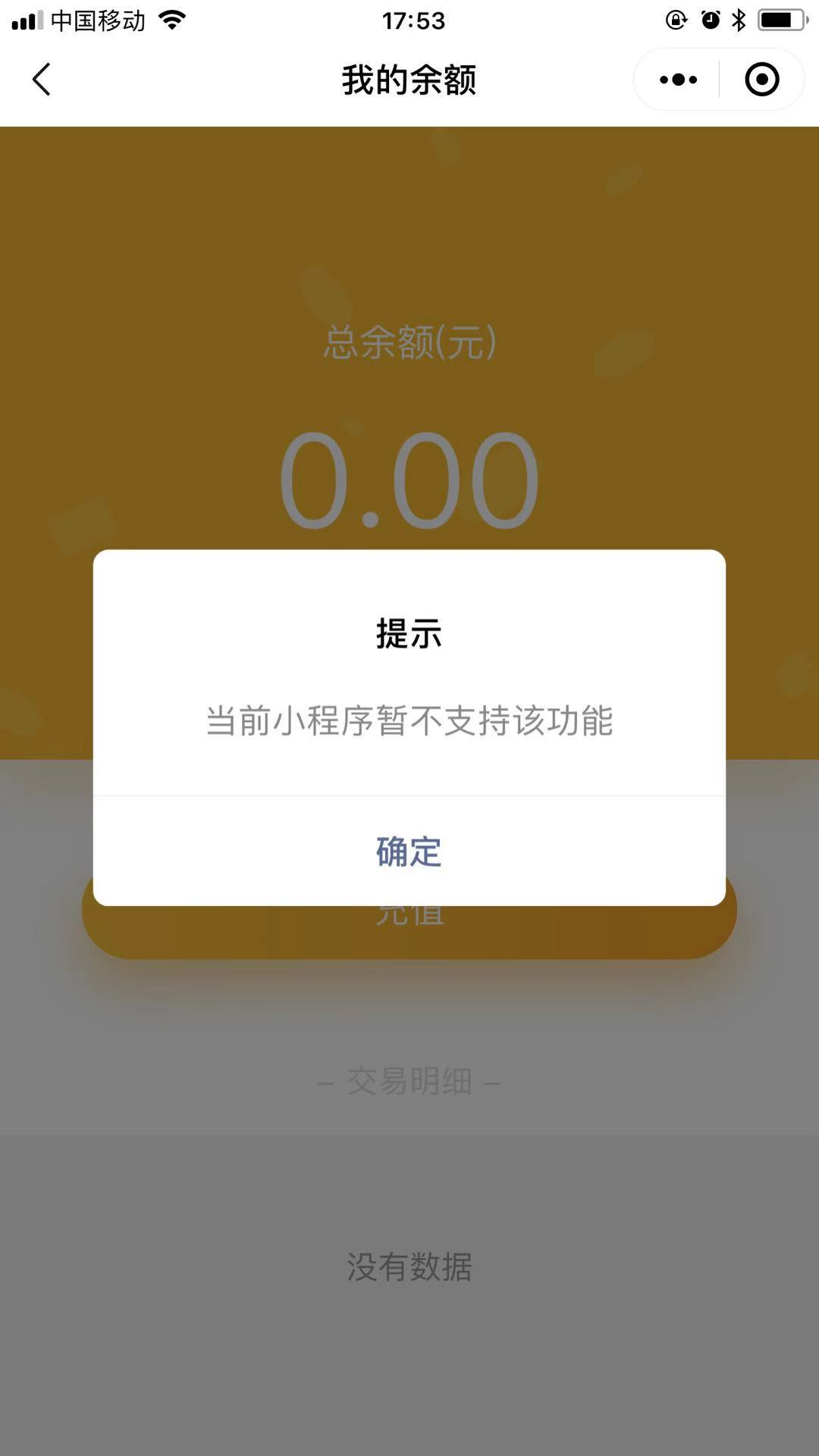This screenshot has height=1456, width=819.
Task: Open the mini program more options menu
Action: point(678,80)
